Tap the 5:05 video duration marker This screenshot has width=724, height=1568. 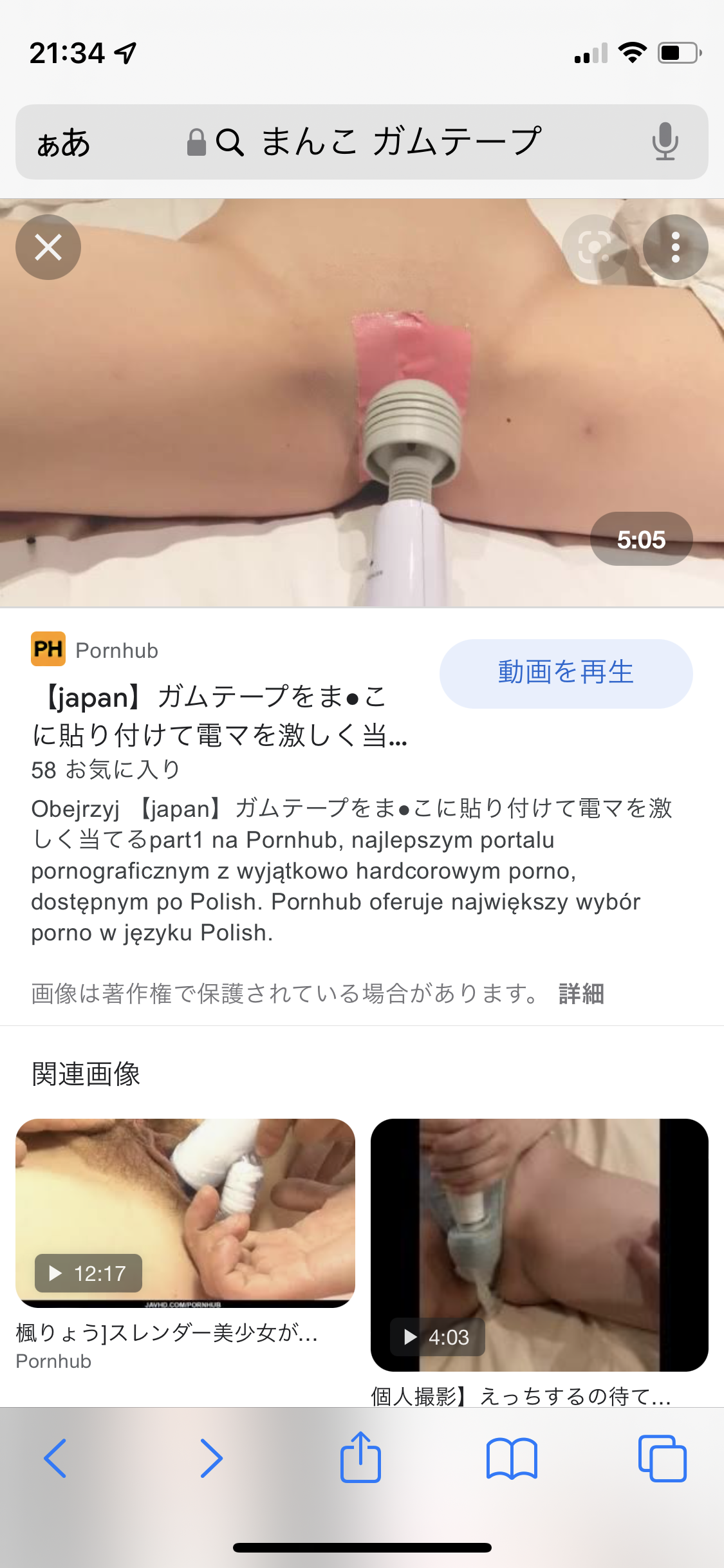640,539
